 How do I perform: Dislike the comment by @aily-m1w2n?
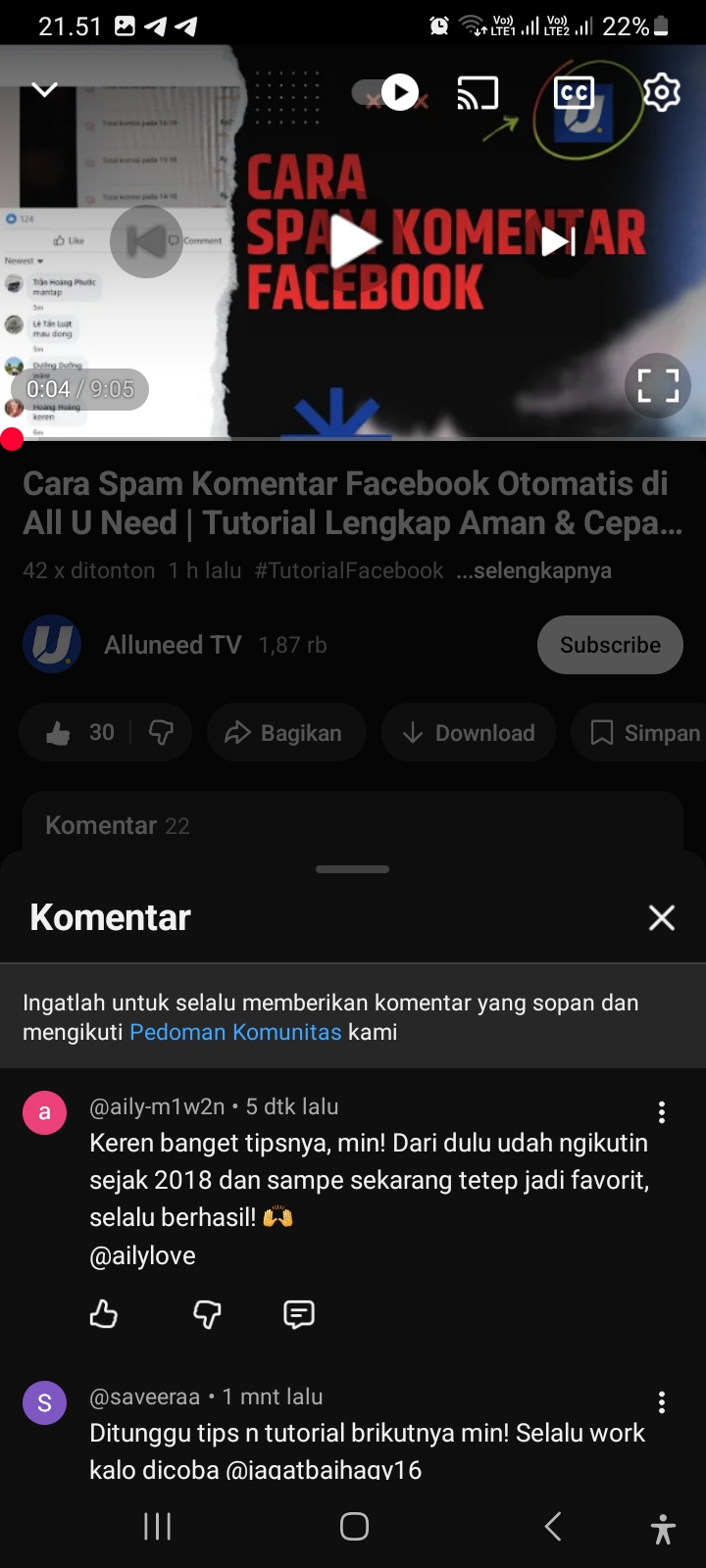(x=207, y=1313)
